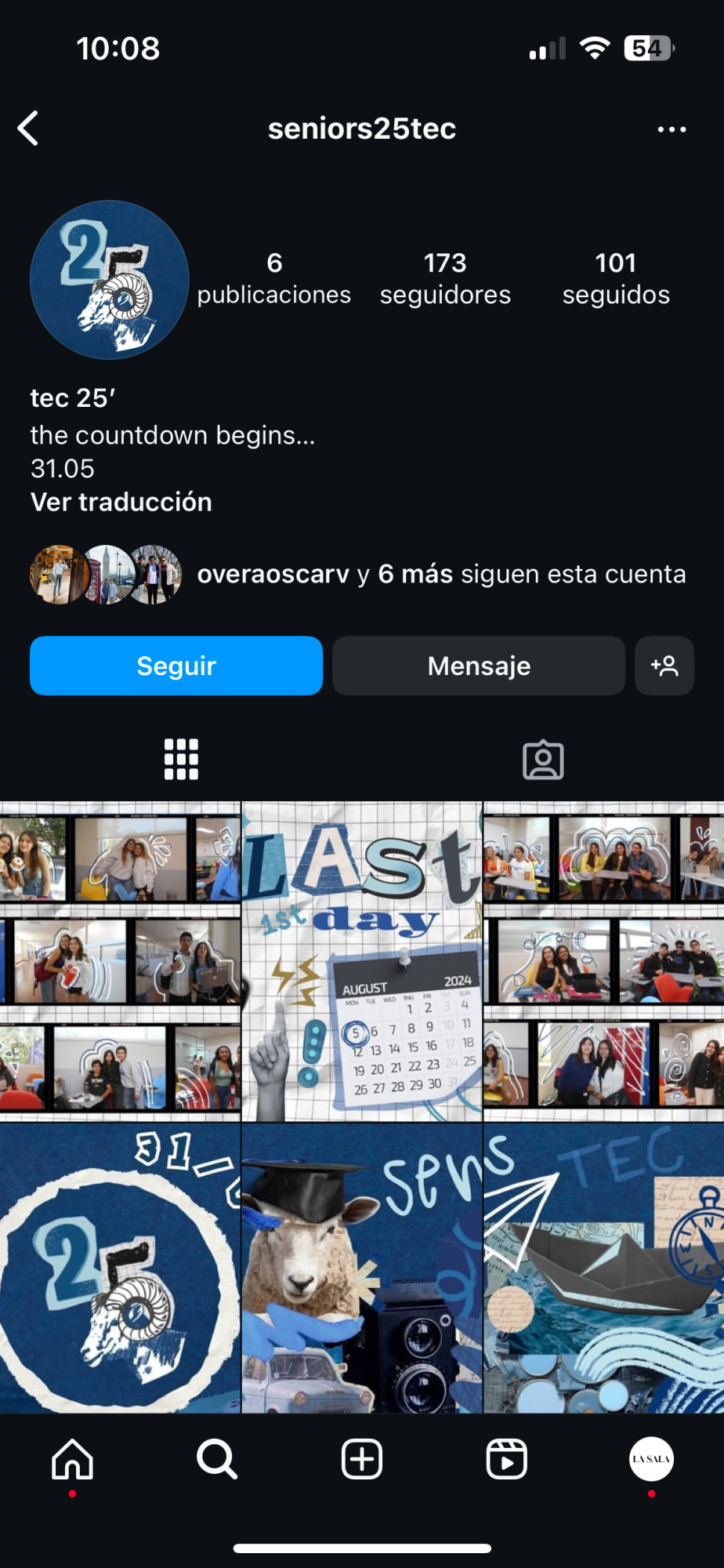Image resolution: width=724 pixels, height=1568 pixels.
Task: Tap Ver traducción under the bio
Action: (x=121, y=502)
